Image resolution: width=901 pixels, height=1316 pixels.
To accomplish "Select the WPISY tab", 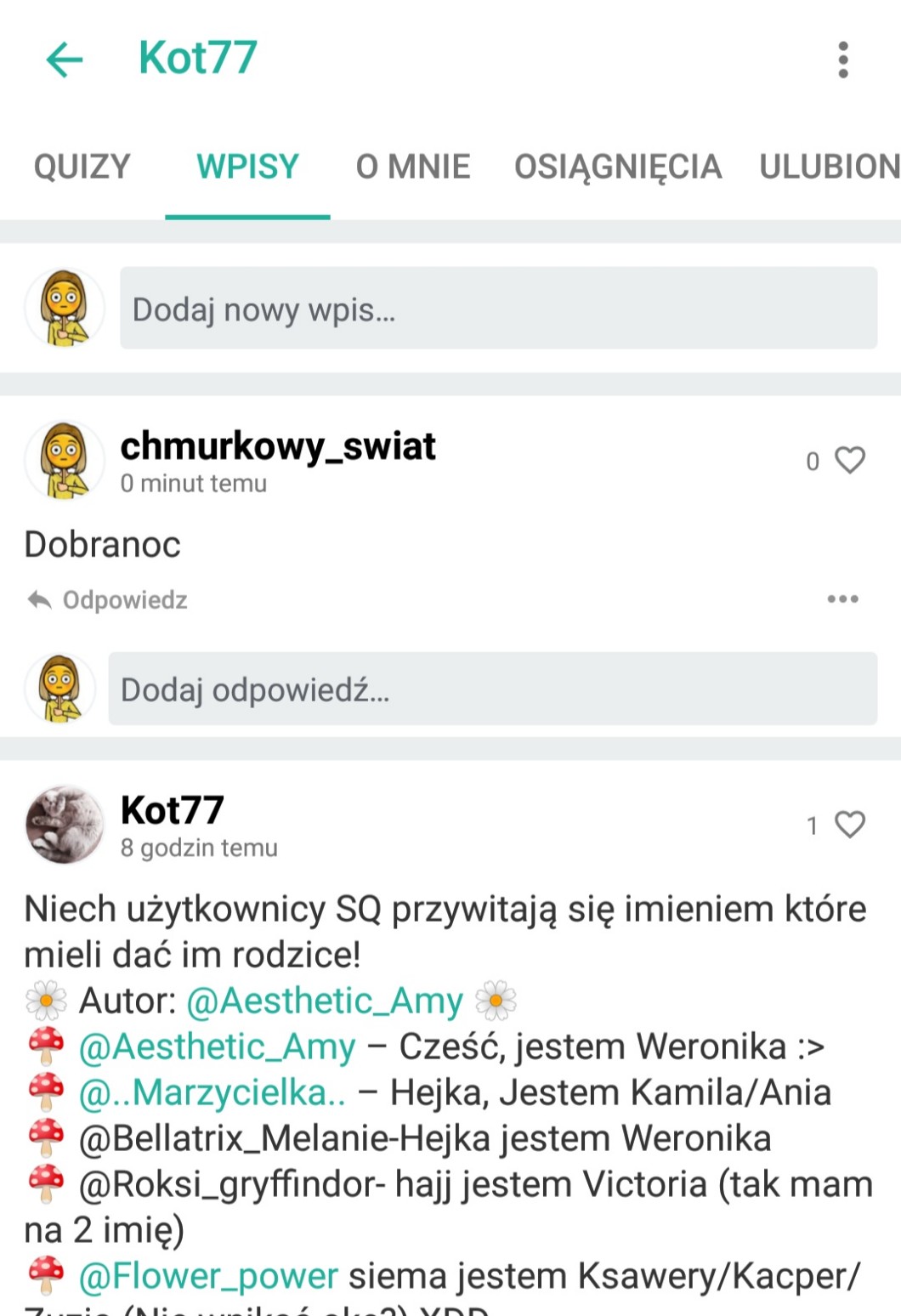I will pos(247,167).
